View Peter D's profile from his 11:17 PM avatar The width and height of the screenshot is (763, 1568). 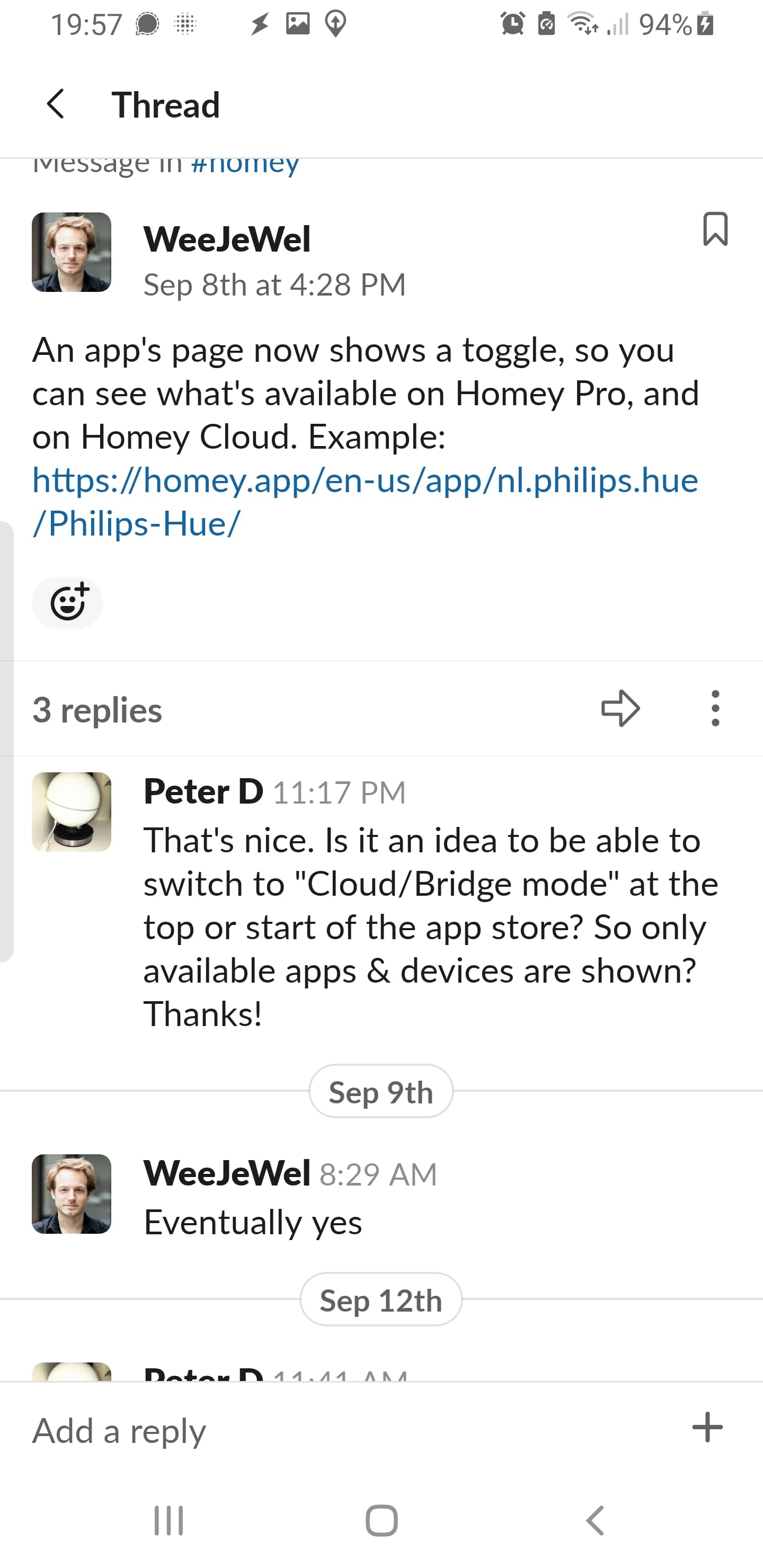tap(72, 812)
